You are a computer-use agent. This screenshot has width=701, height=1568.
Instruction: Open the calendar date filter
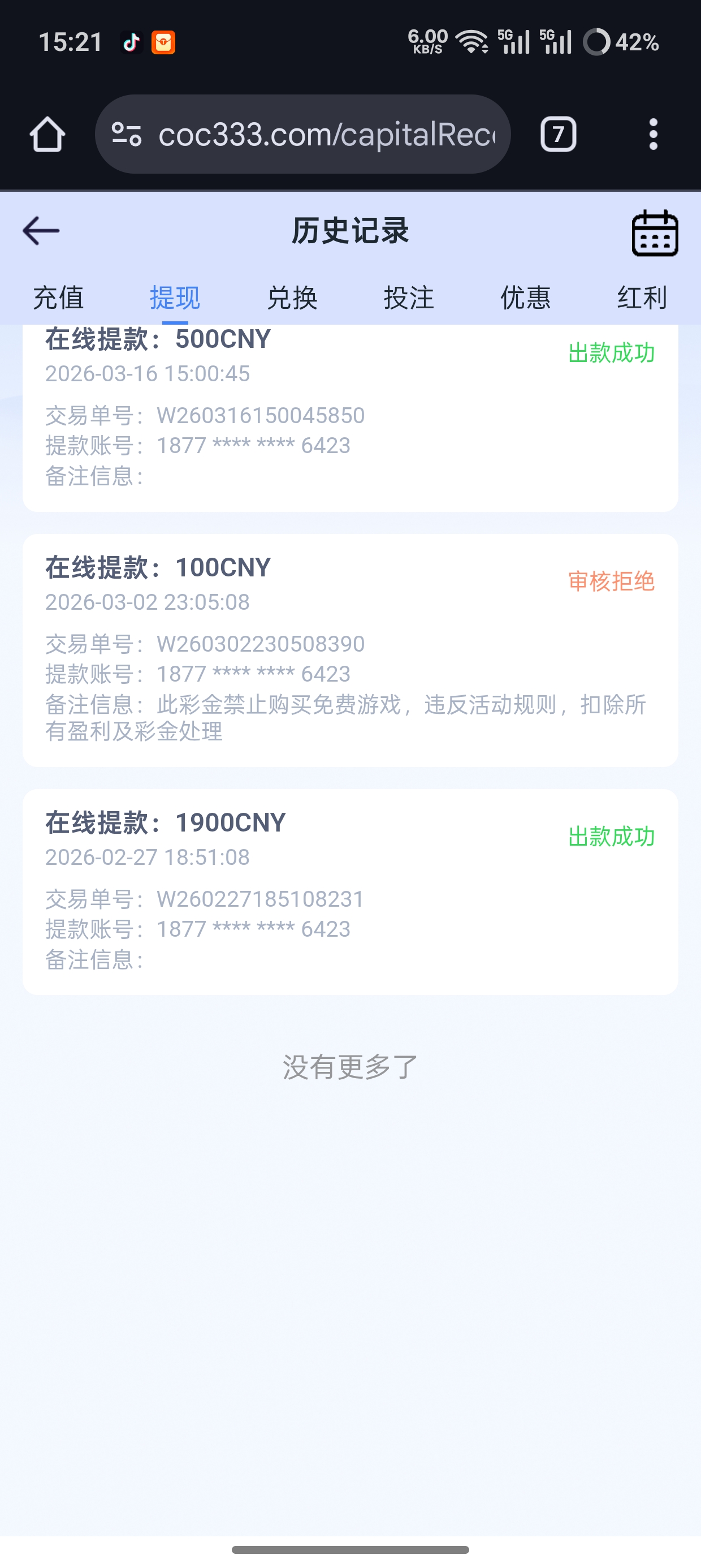click(655, 233)
